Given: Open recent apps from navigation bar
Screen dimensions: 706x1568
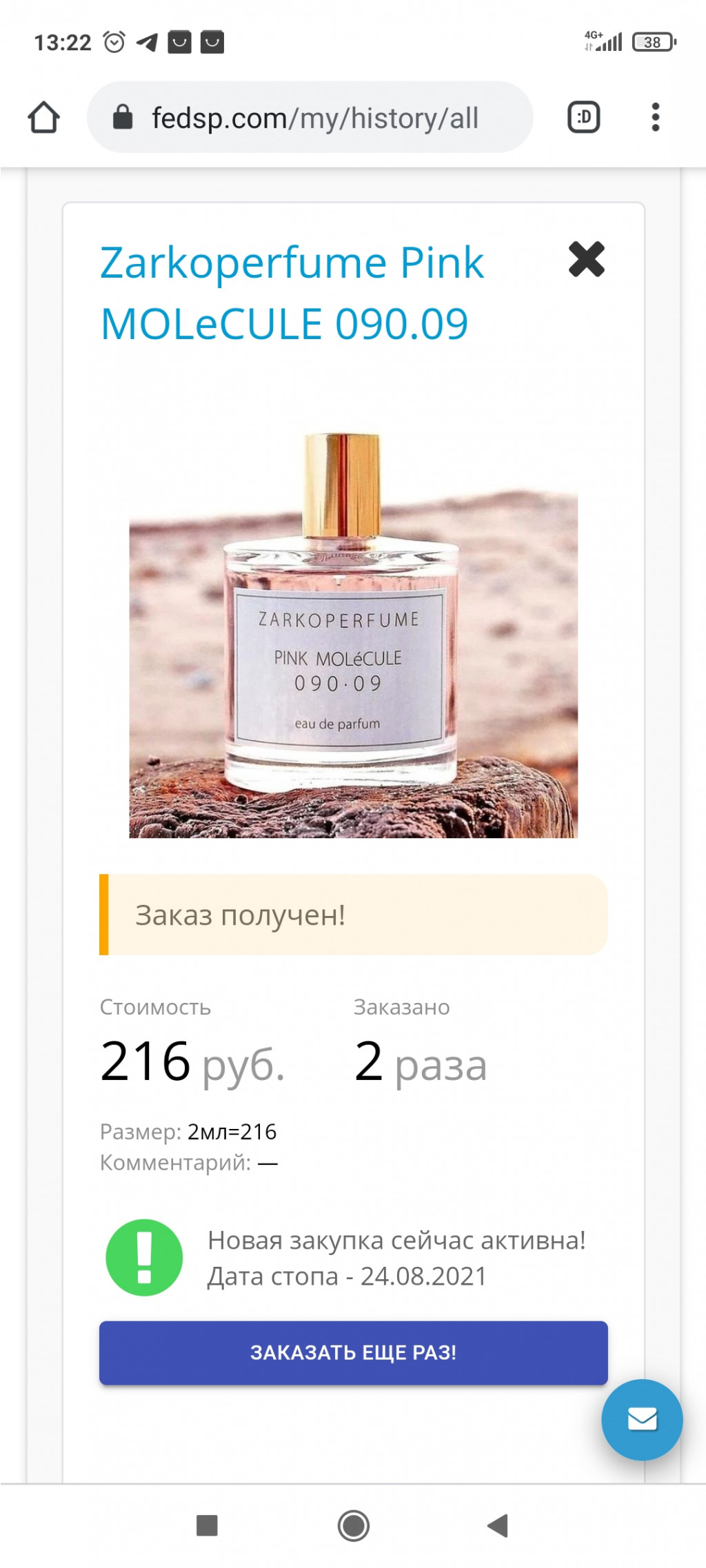Looking at the screenshot, I should [207, 1525].
